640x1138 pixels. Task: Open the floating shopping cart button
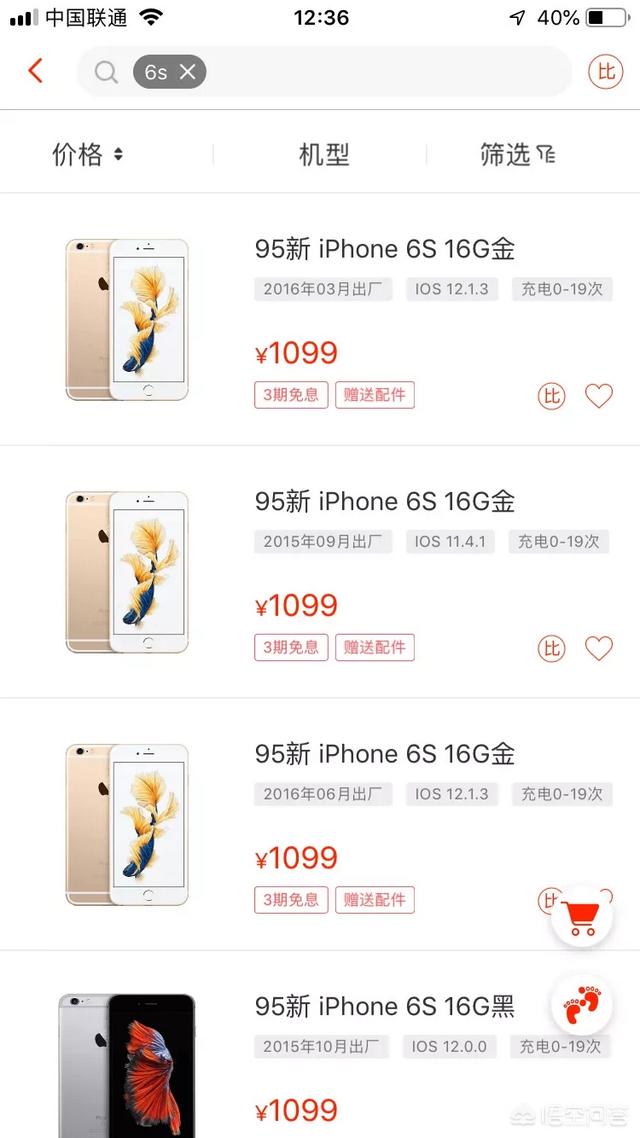tap(582, 916)
